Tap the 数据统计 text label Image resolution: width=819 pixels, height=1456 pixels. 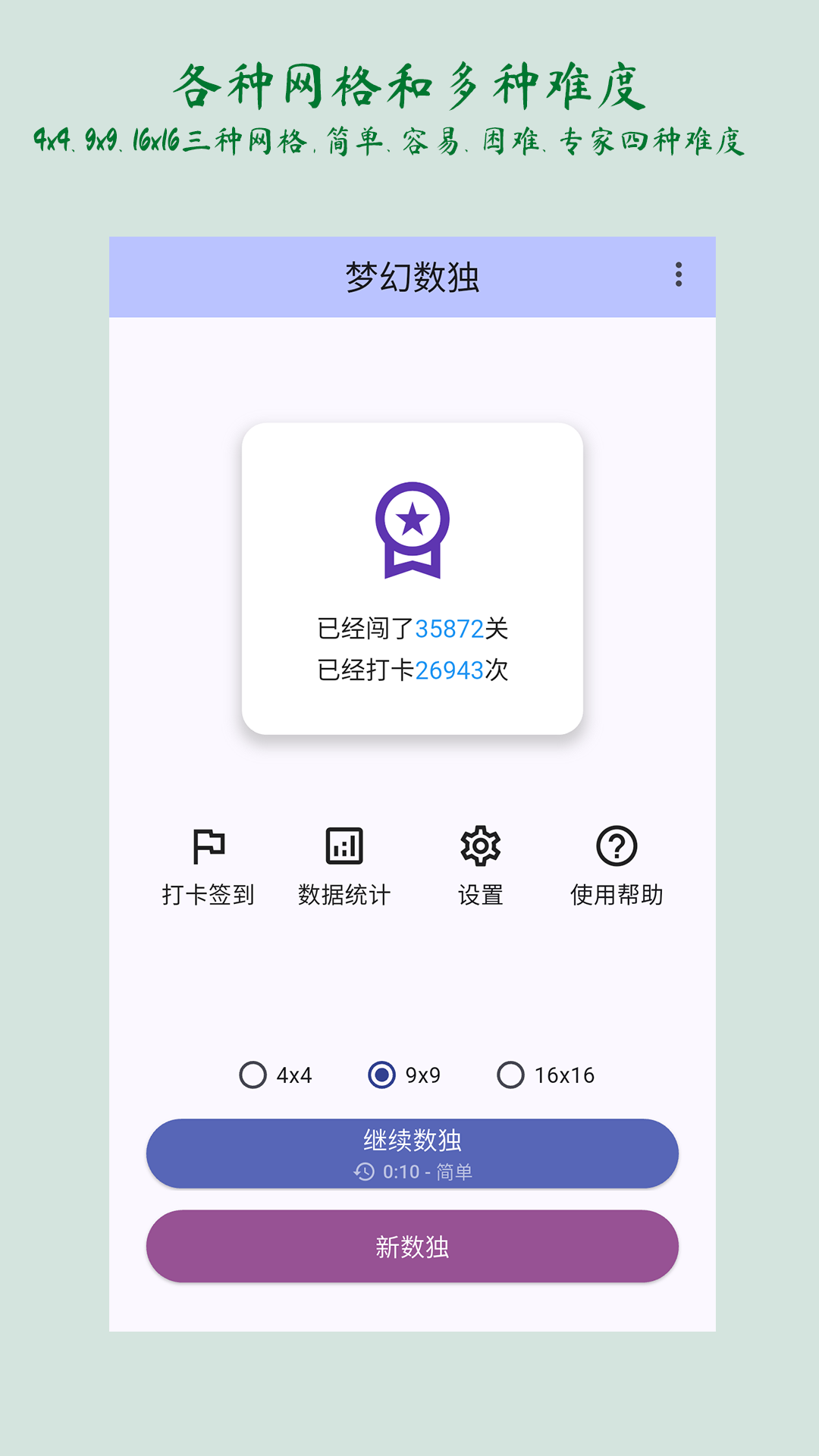pyautogui.click(x=343, y=895)
